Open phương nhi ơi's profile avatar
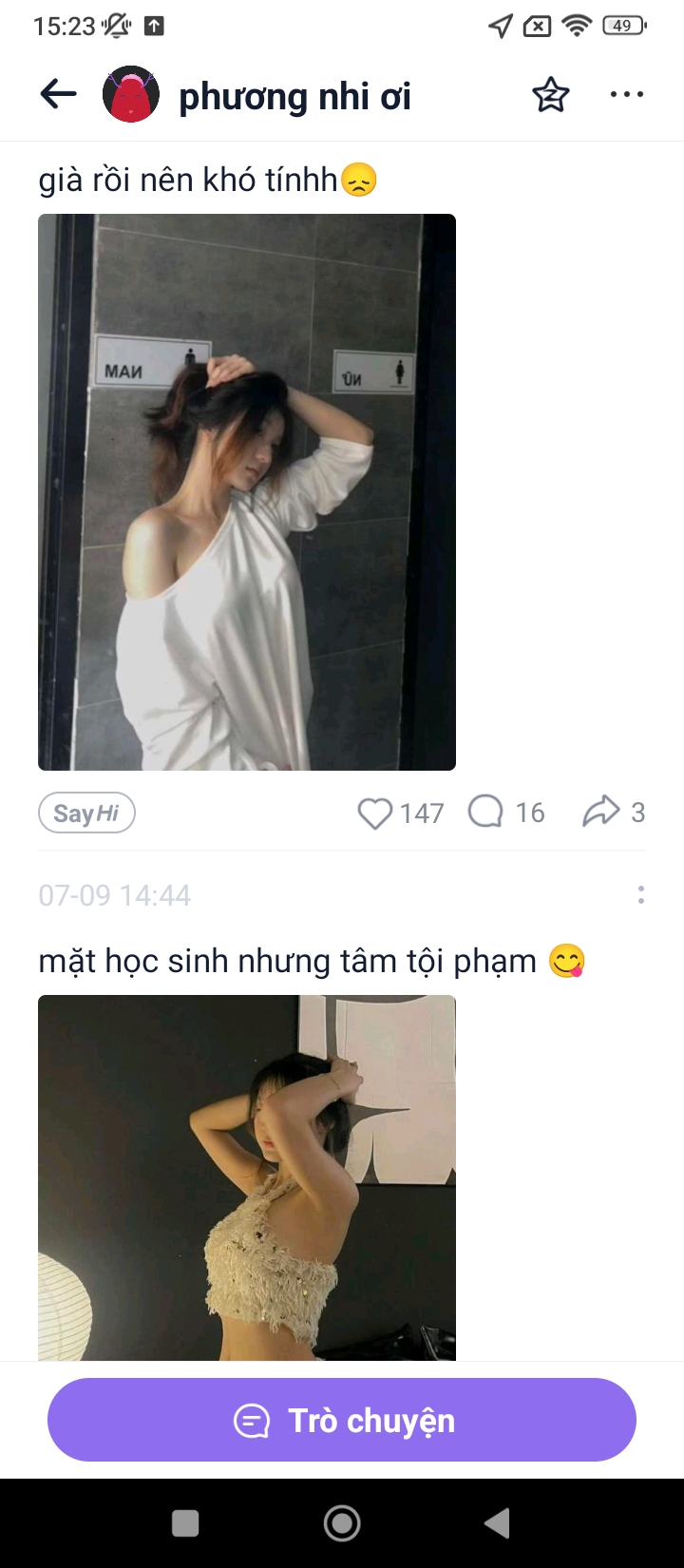The height and width of the screenshot is (1568, 684). 130,95
